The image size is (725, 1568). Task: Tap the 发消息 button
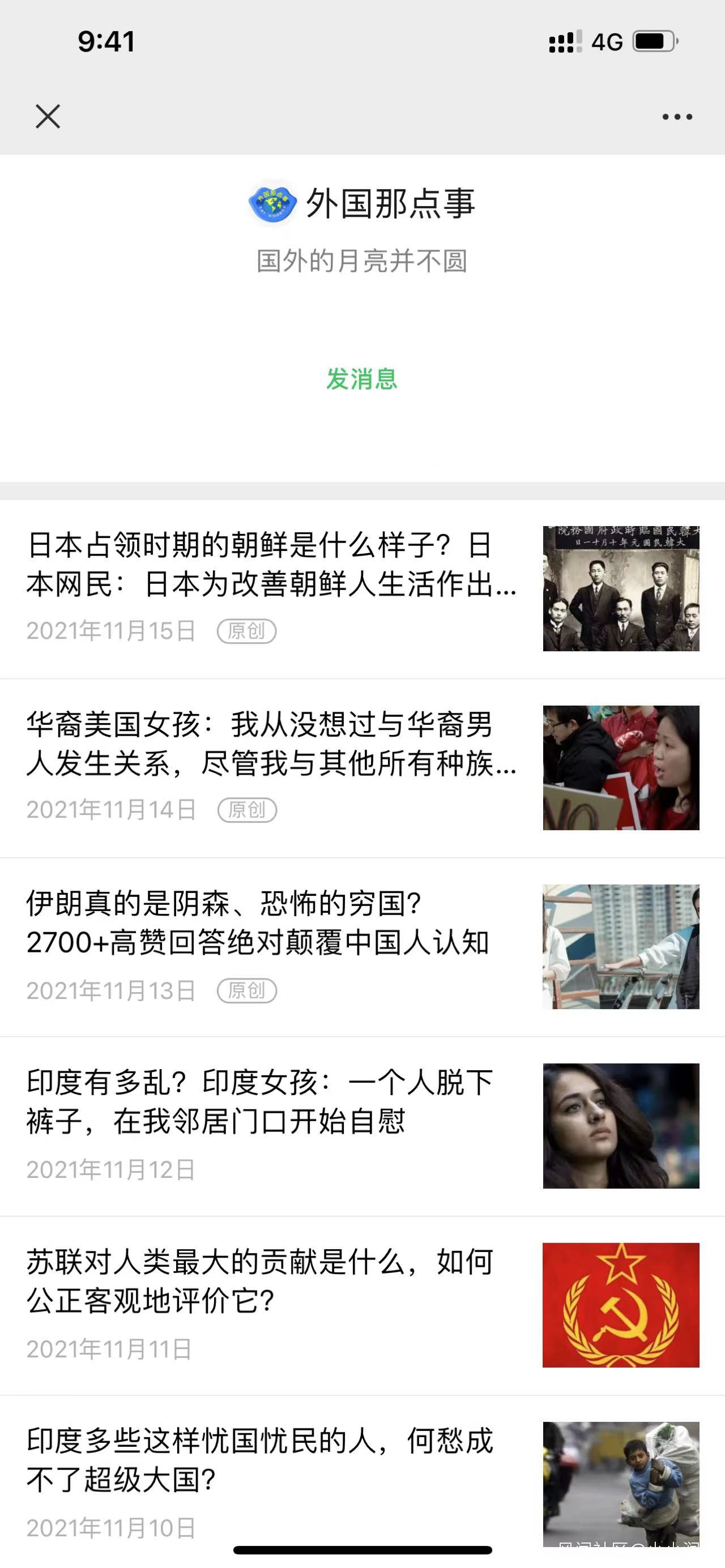click(361, 379)
